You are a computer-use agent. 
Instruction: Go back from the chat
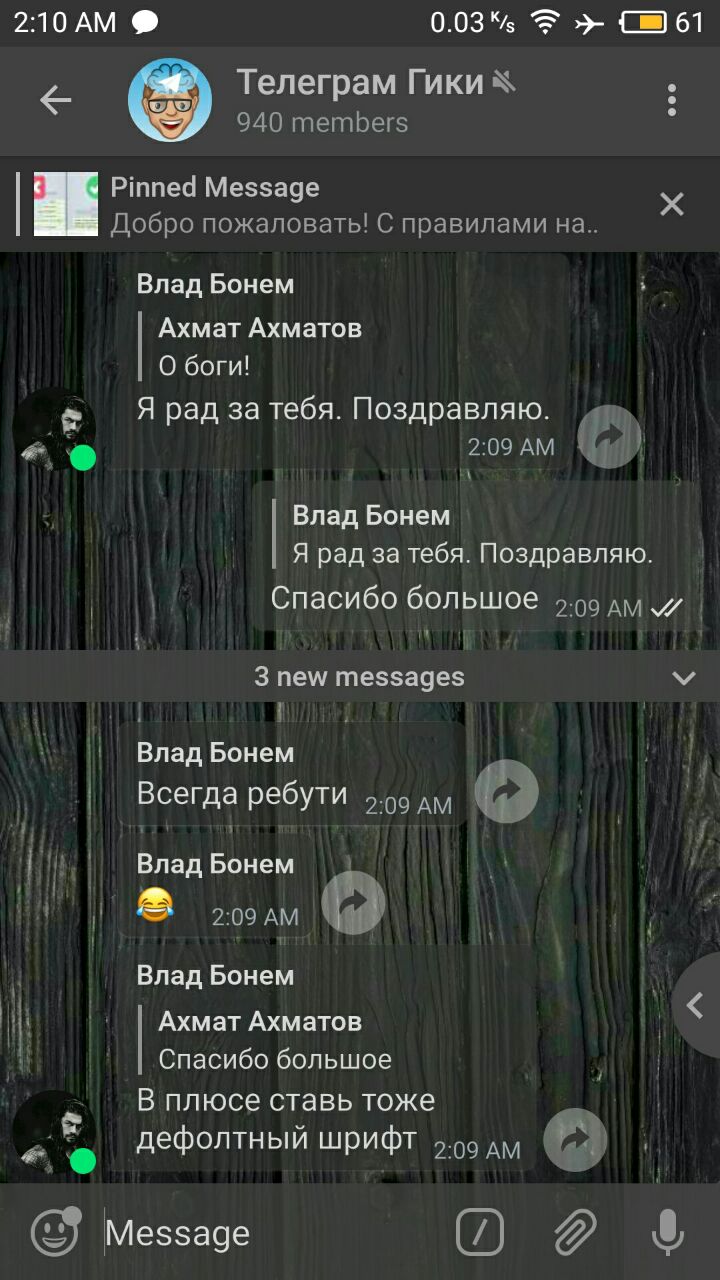pyautogui.click(x=55, y=100)
